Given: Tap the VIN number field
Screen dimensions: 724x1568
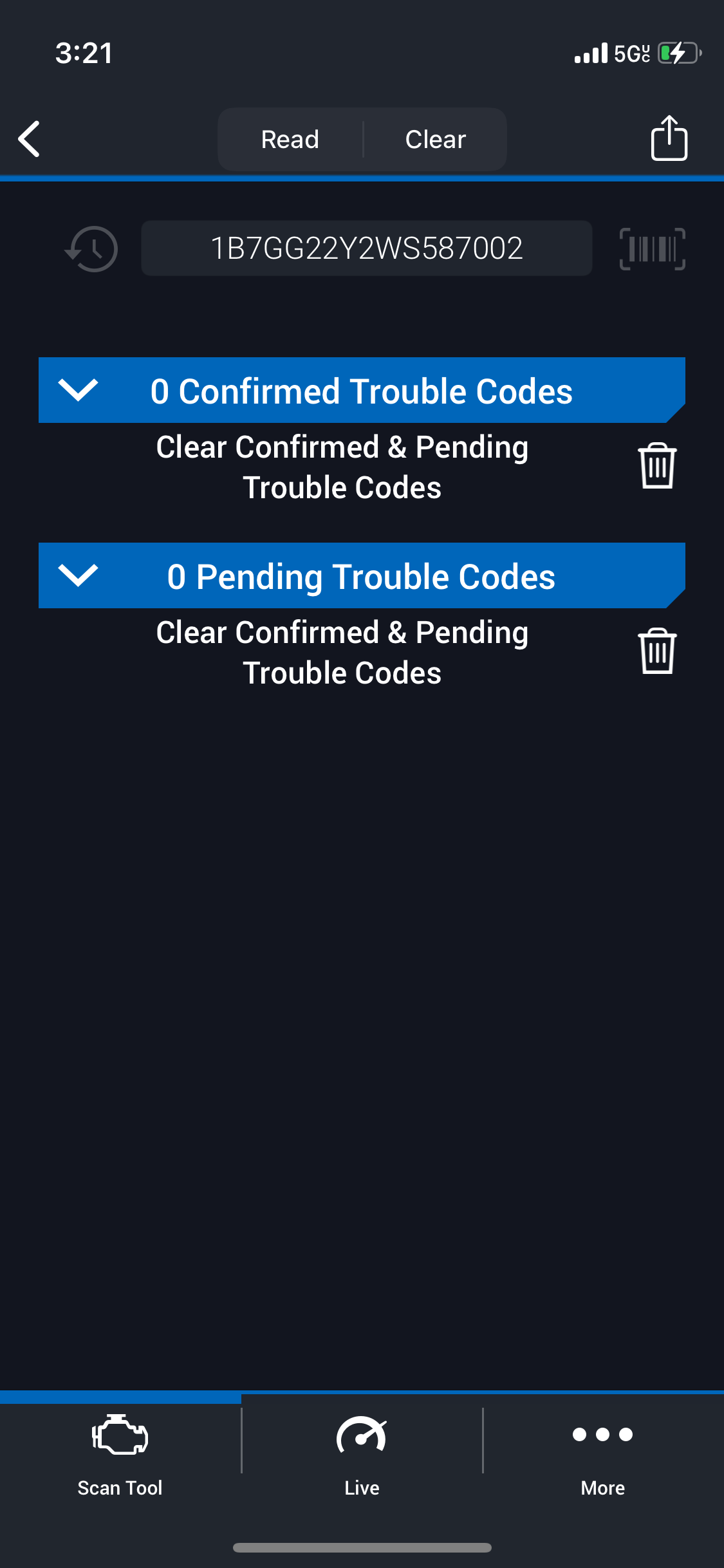Looking at the screenshot, I should click(367, 248).
